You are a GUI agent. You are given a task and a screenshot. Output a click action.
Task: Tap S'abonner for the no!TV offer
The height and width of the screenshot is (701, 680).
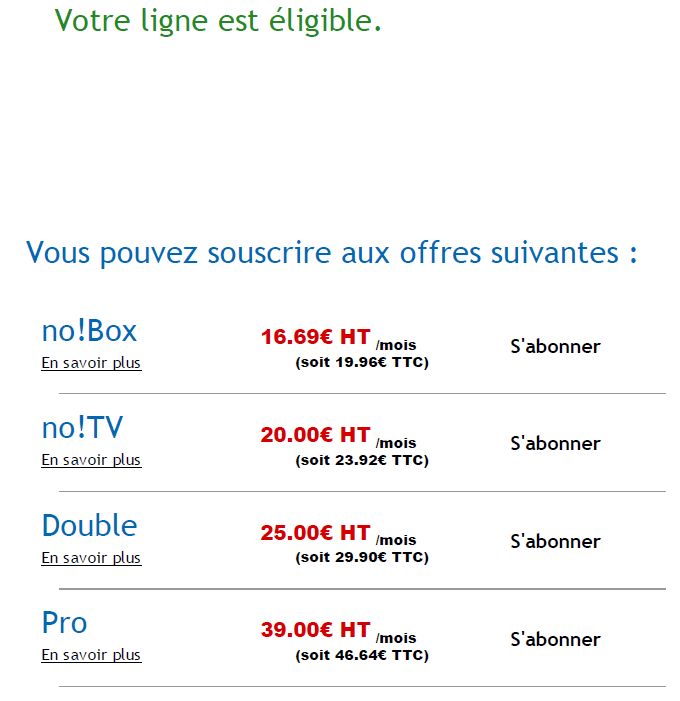coord(555,443)
